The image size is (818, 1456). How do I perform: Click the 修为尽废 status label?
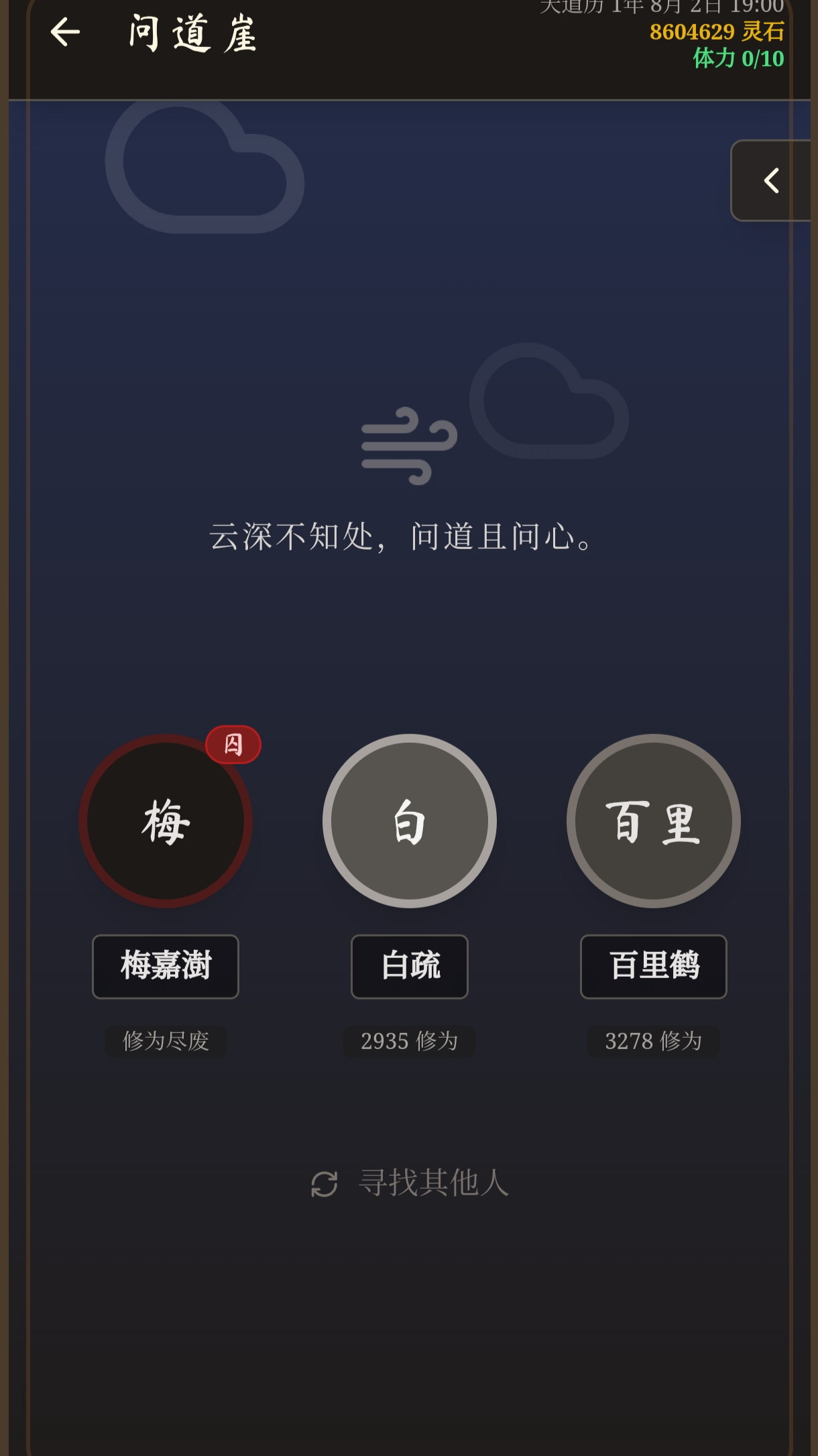165,1041
